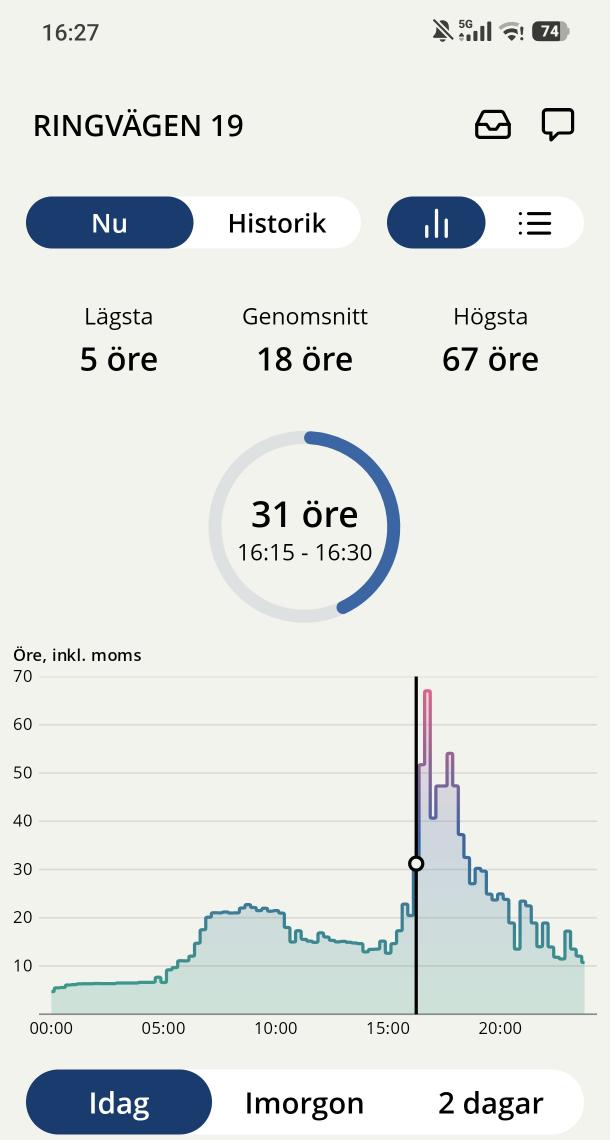The image size is (610, 1140).
Task: Show tomorrow's prices with Imorgon
Action: (x=304, y=1103)
